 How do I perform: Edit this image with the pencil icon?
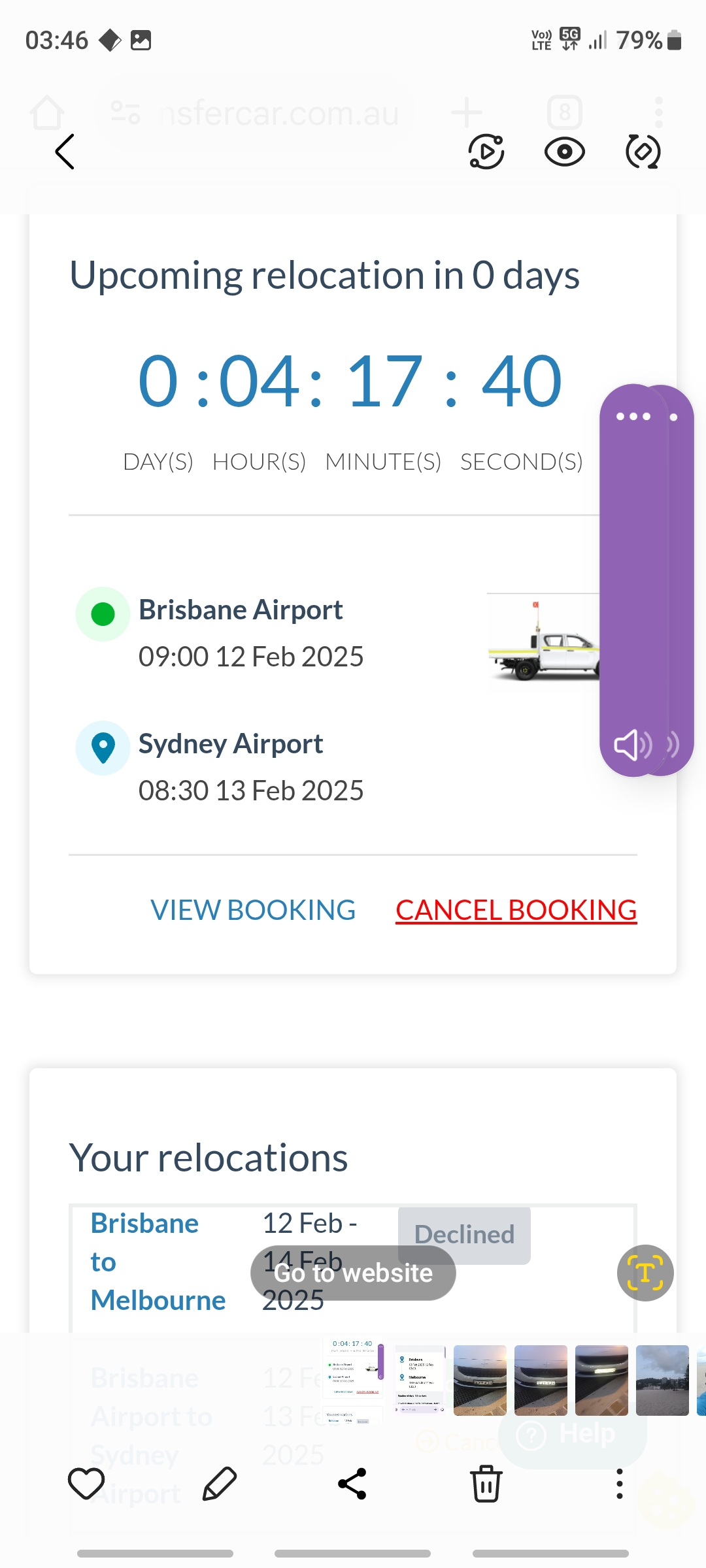click(219, 1484)
